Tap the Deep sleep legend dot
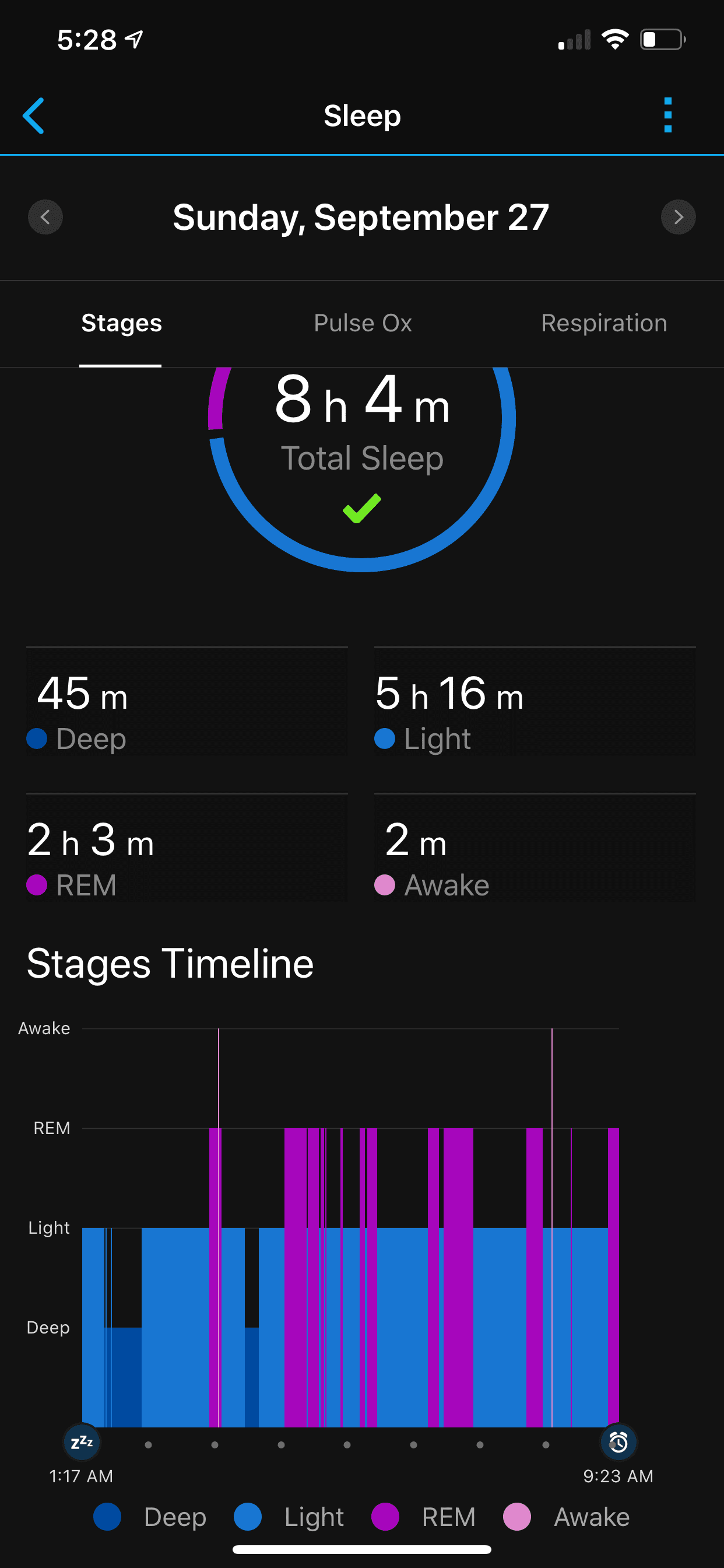This screenshot has height=1568, width=724. coord(108,1517)
